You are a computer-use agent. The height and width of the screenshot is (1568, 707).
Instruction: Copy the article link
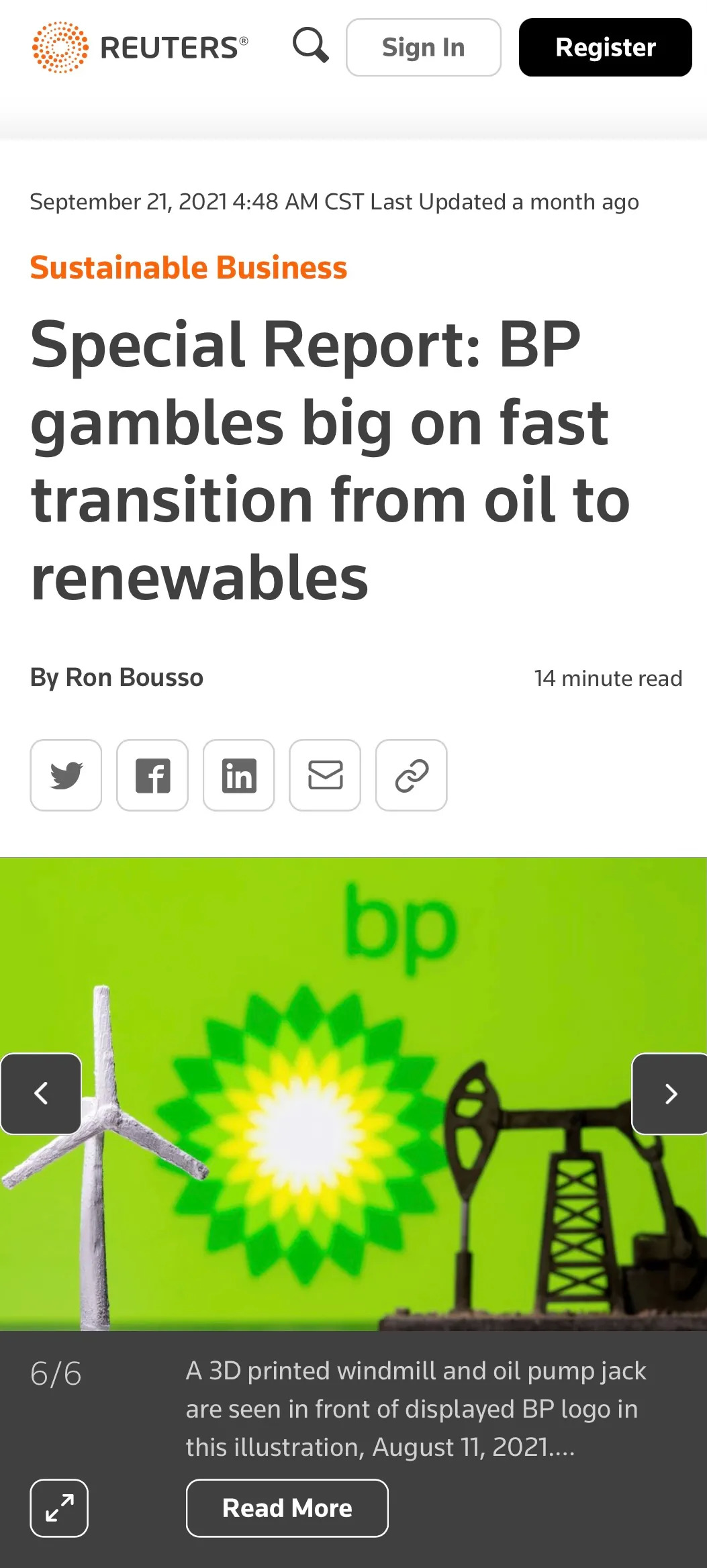coord(411,775)
